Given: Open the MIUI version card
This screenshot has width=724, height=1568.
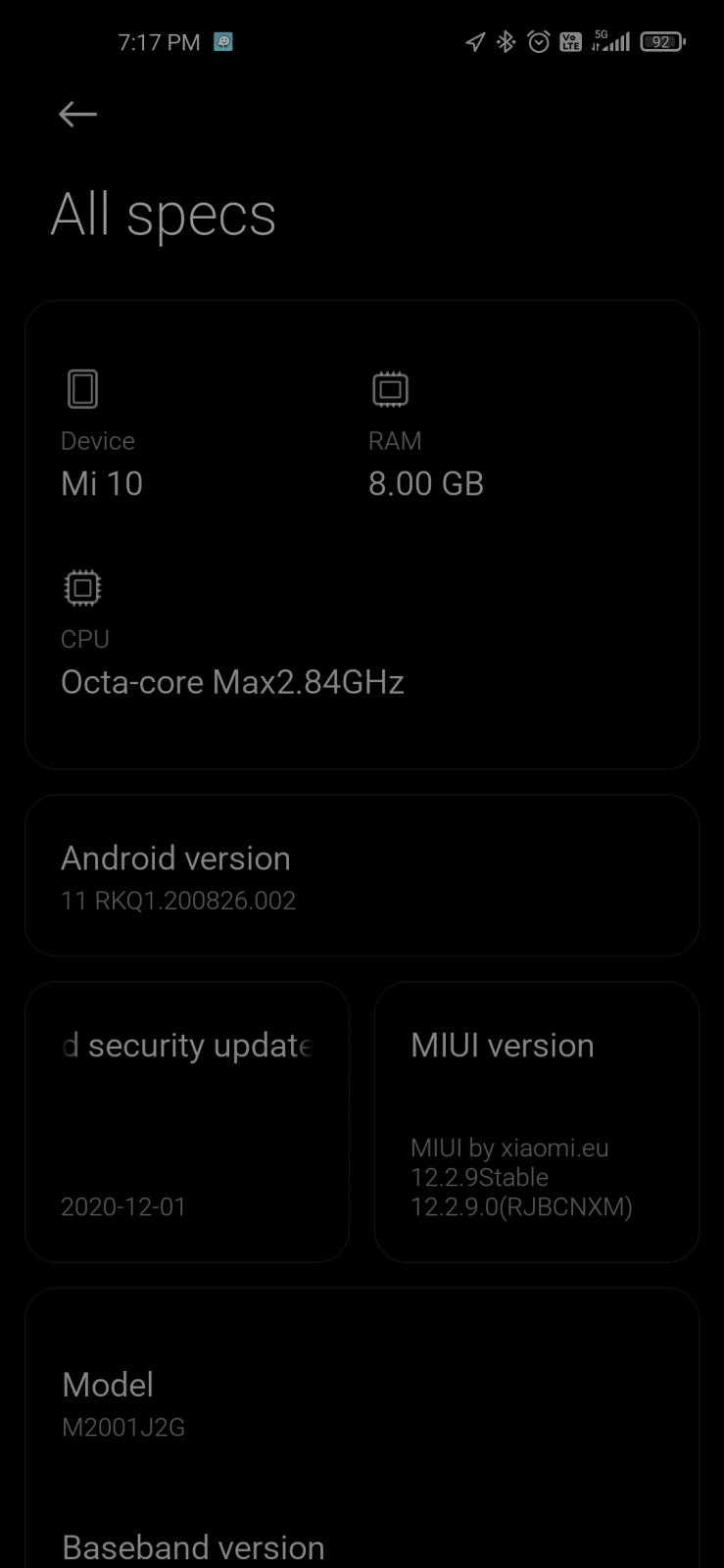Looking at the screenshot, I should 536,1121.
